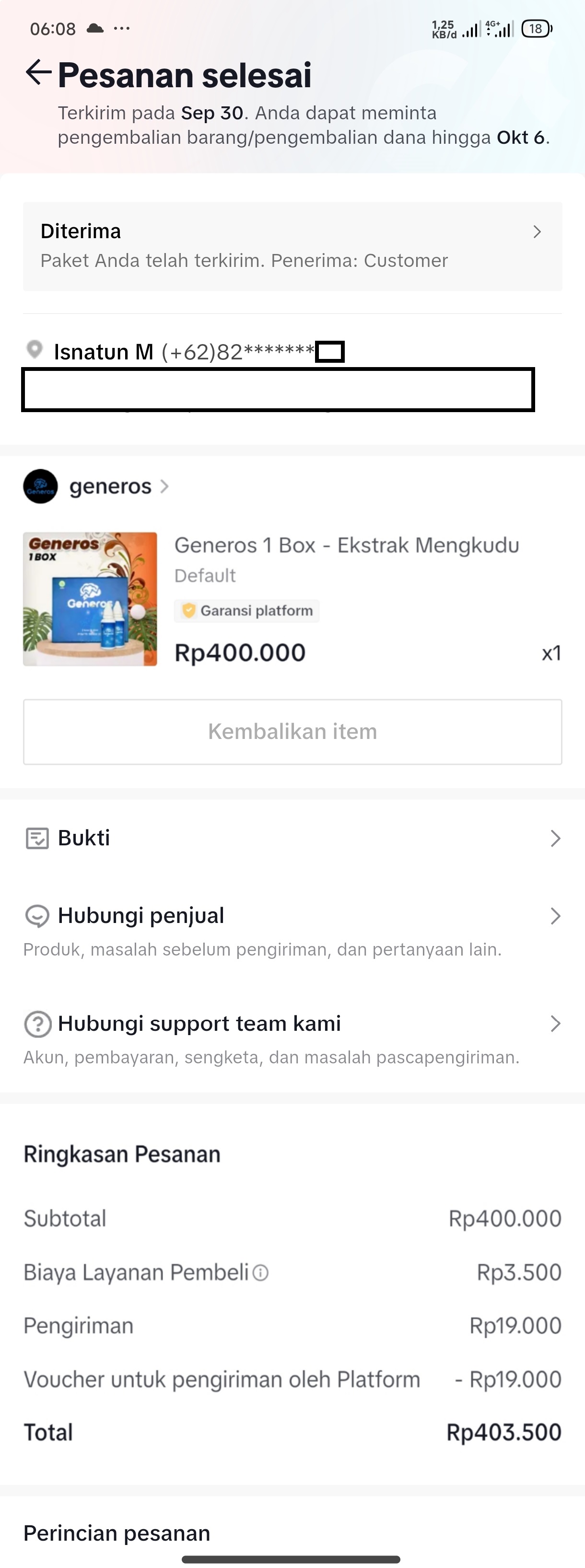
Task: Visit the generos shop page
Action: point(110,486)
